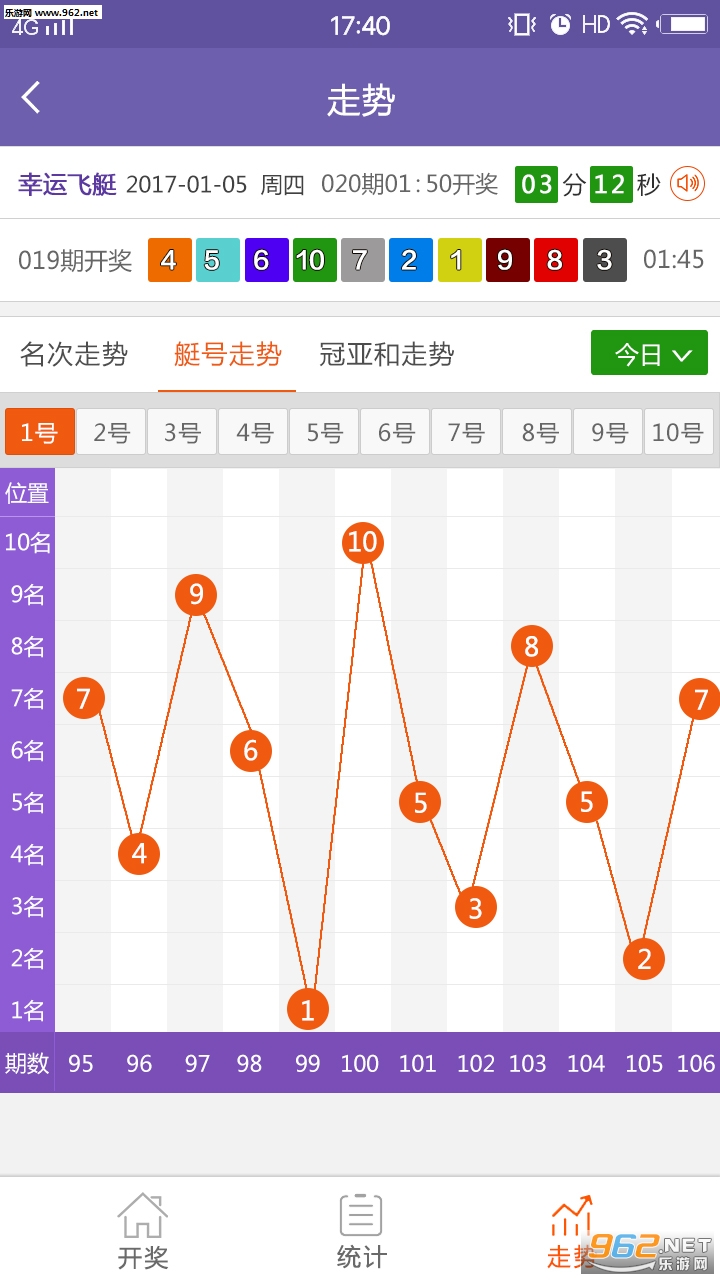View trend of 8号
Image resolution: width=720 pixels, height=1280 pixels.
(537, 432)
